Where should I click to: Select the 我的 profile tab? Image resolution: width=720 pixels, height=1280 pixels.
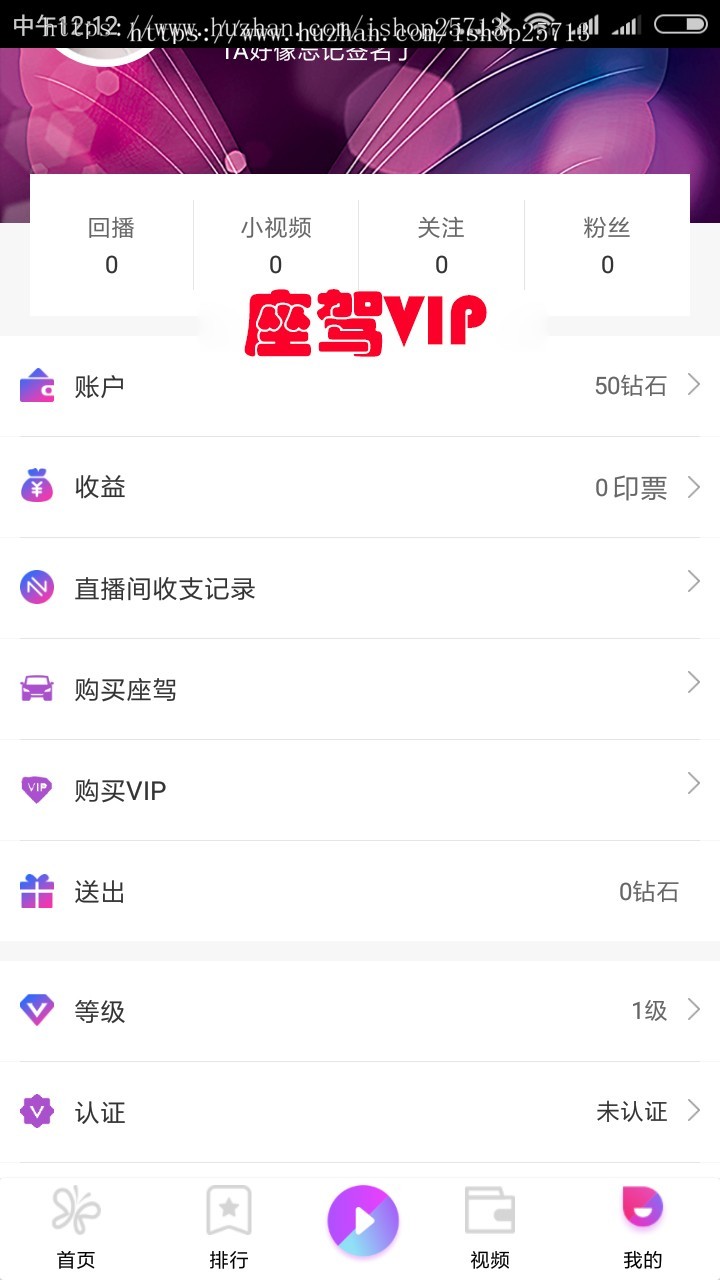coord(642,1228)
